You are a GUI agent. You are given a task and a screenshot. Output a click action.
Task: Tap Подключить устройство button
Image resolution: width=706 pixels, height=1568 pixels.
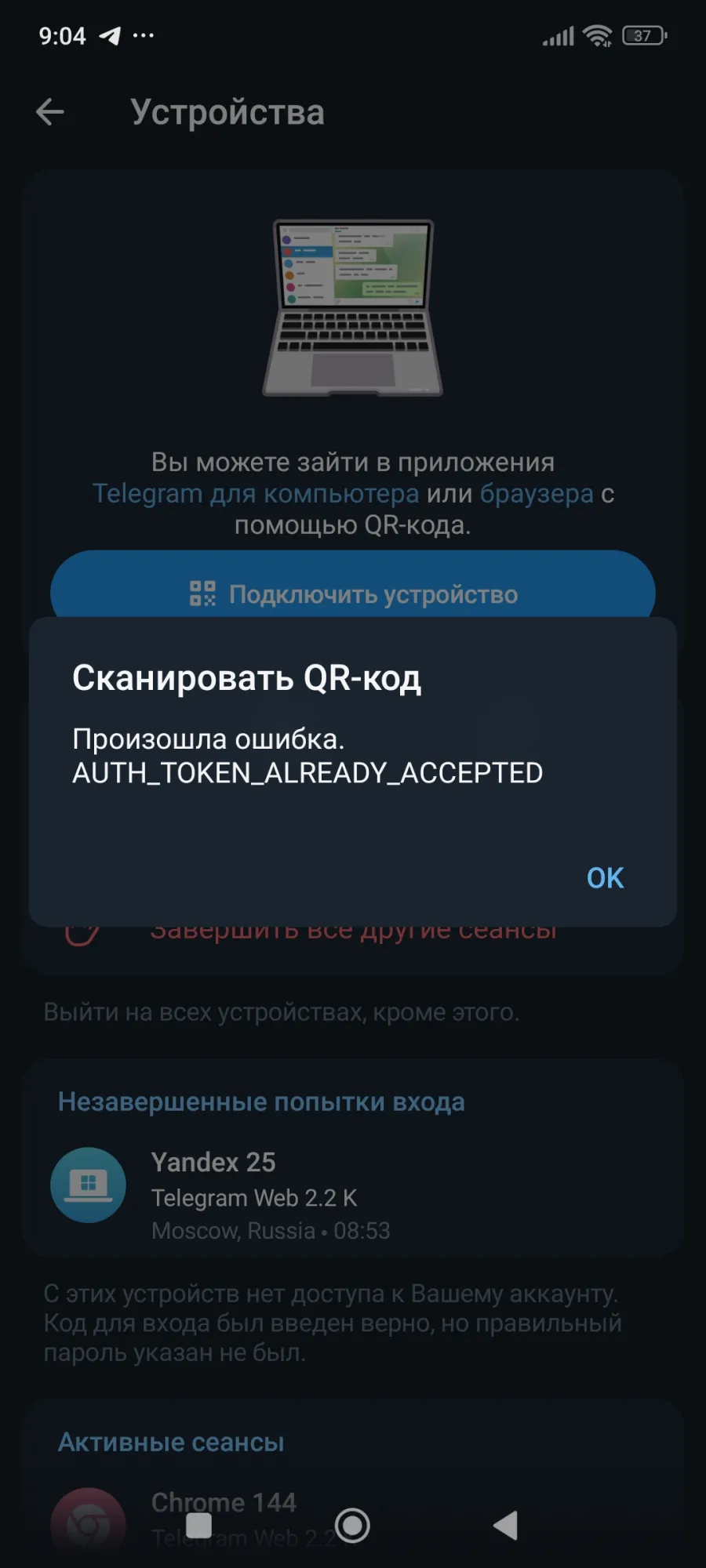coord(353,593)
